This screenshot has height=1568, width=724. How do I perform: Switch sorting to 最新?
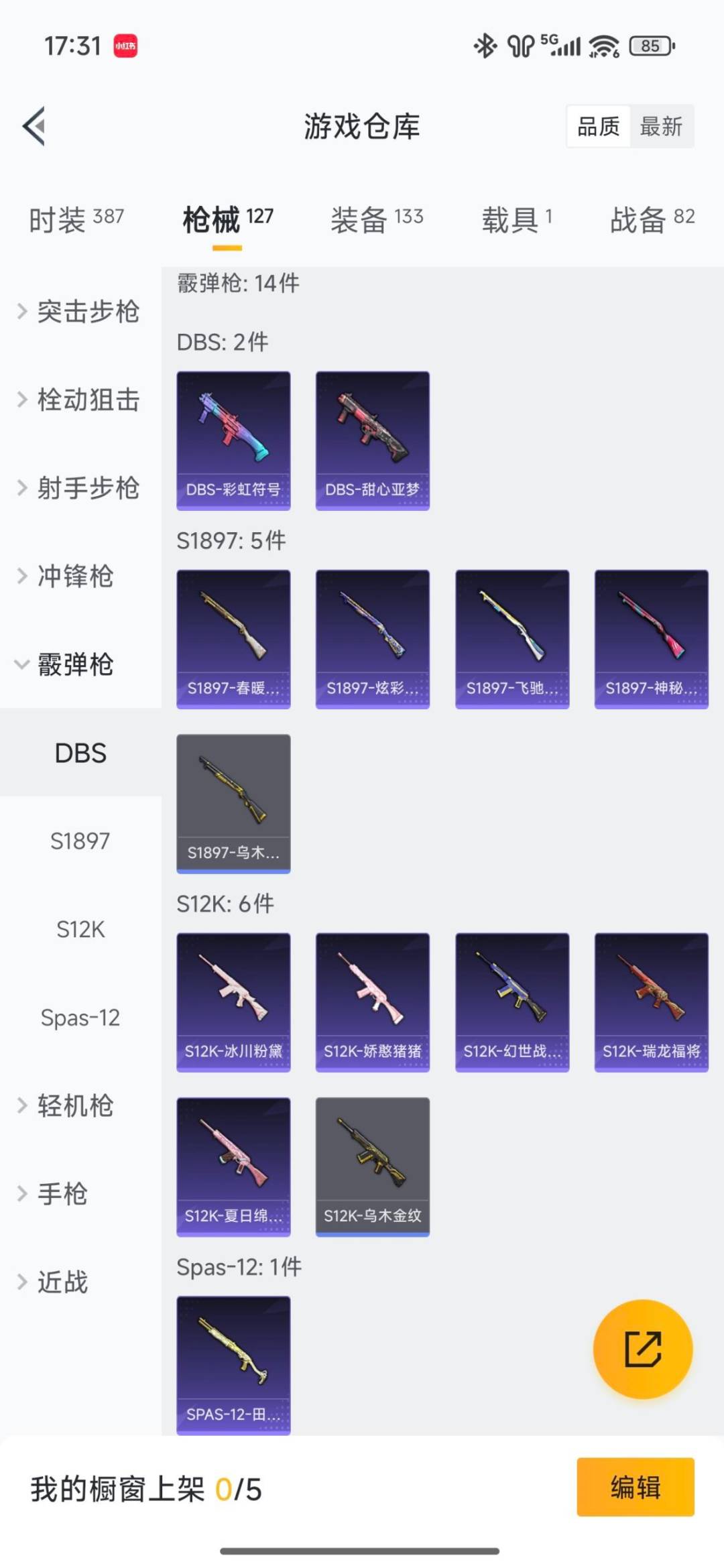[660, 127]
